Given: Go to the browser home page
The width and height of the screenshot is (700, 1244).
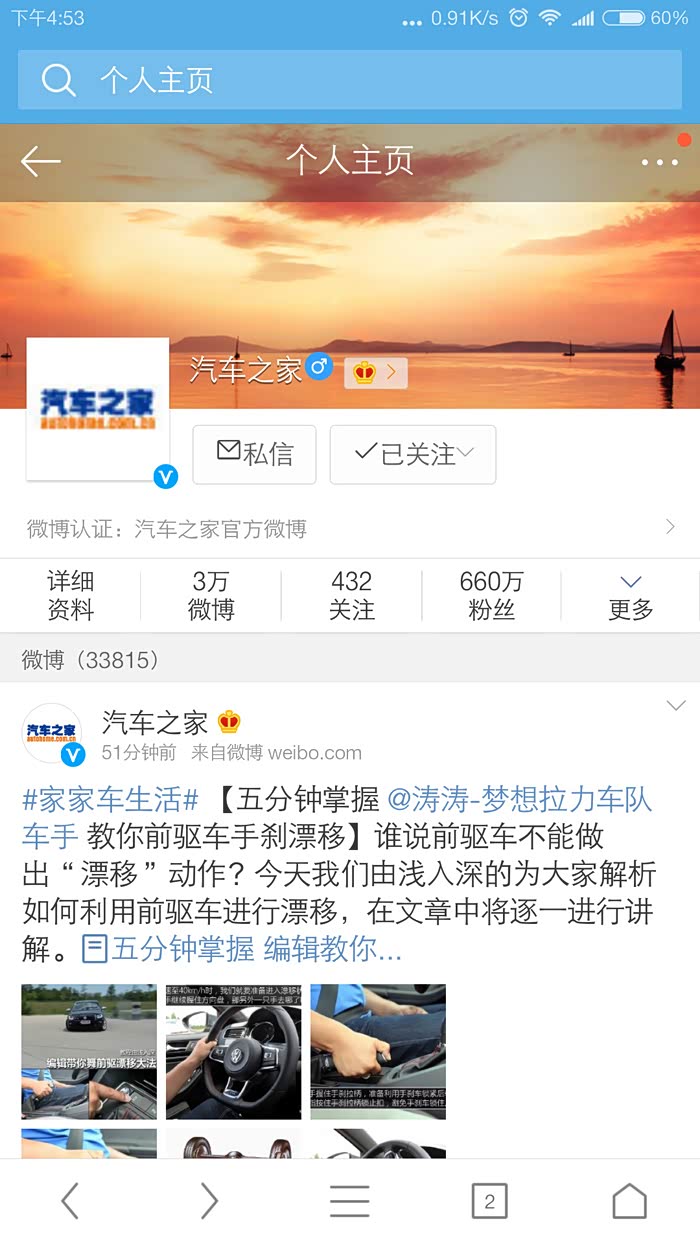Looking at the screenshot, I should (x=629, y=1201).
